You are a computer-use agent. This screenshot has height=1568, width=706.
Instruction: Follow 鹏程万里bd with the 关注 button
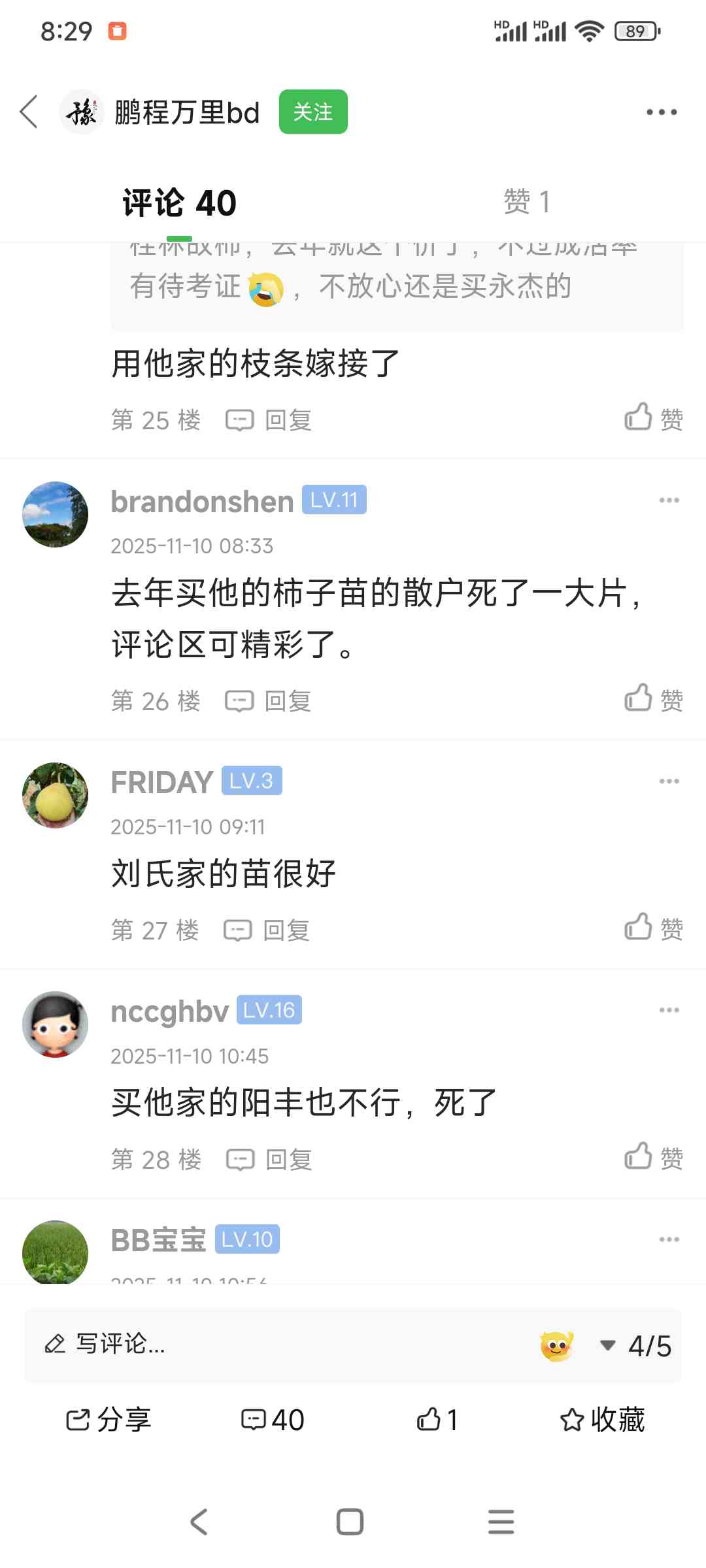tap(313, 112)
